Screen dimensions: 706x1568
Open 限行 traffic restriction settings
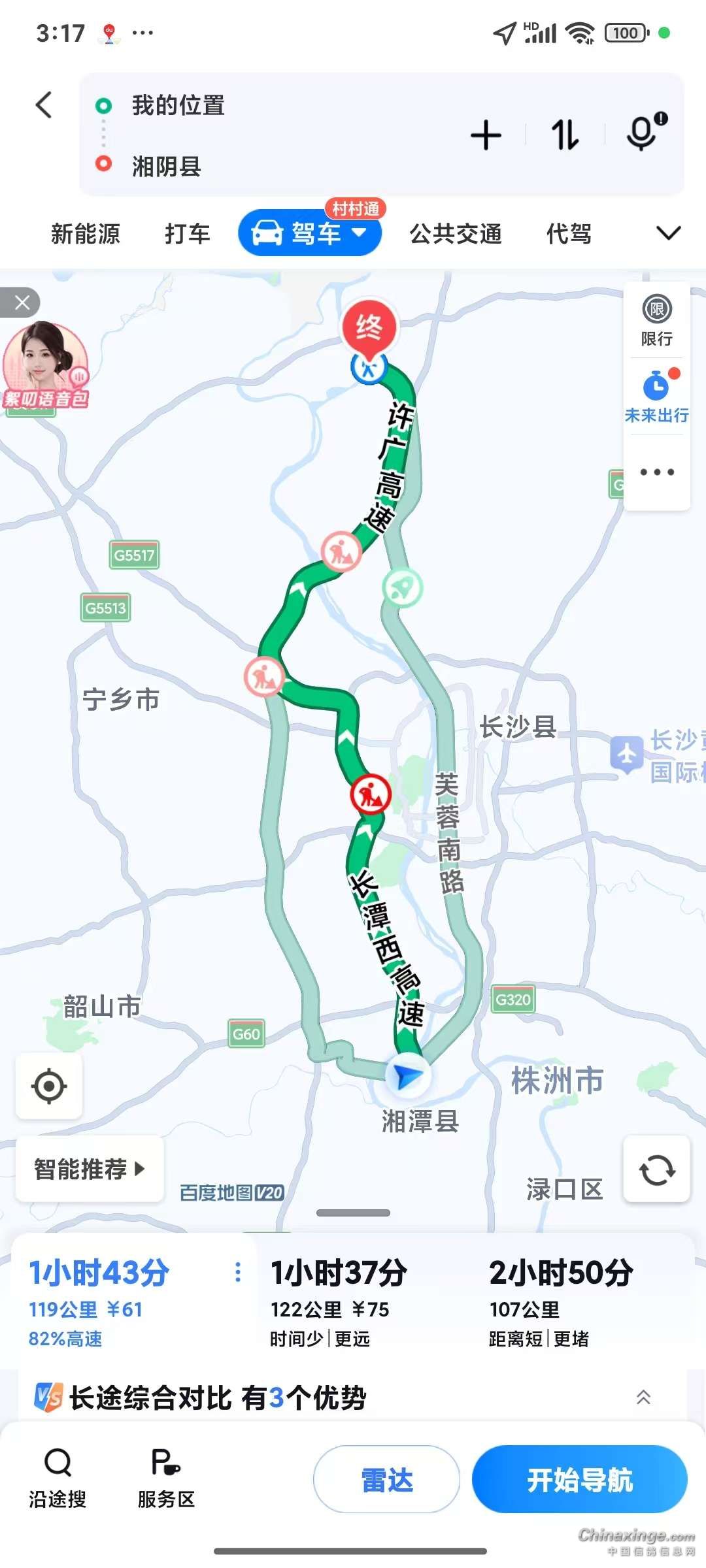coord(656,321)
